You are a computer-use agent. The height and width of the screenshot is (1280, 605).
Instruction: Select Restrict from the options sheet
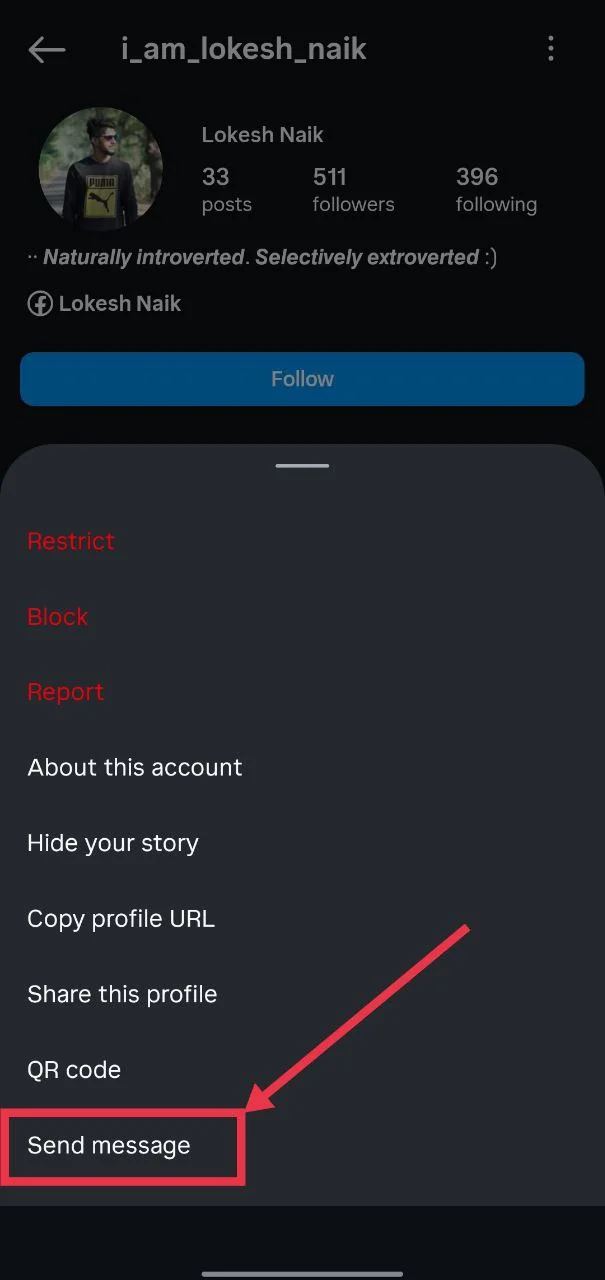(71, 541)
